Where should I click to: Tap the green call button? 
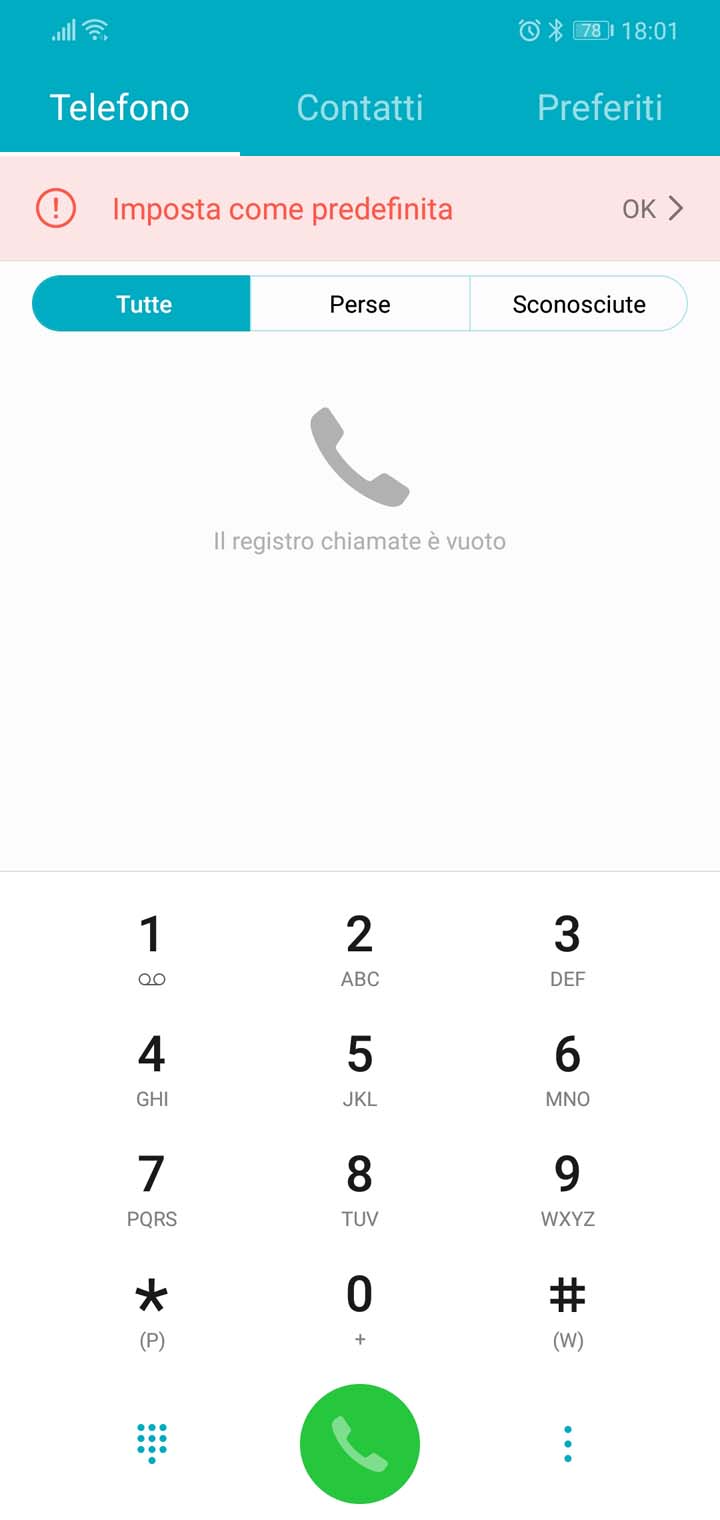(x=360, y=1444)
